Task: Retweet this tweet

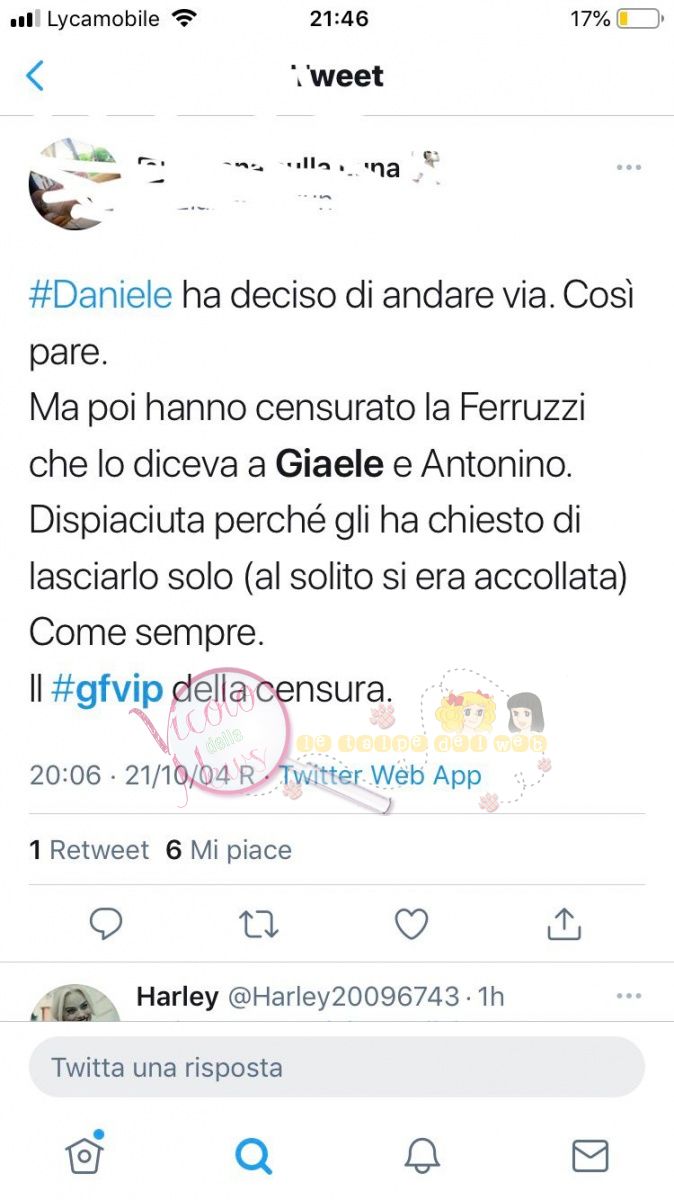Action: pyautogui.click(x=259, y=924)
